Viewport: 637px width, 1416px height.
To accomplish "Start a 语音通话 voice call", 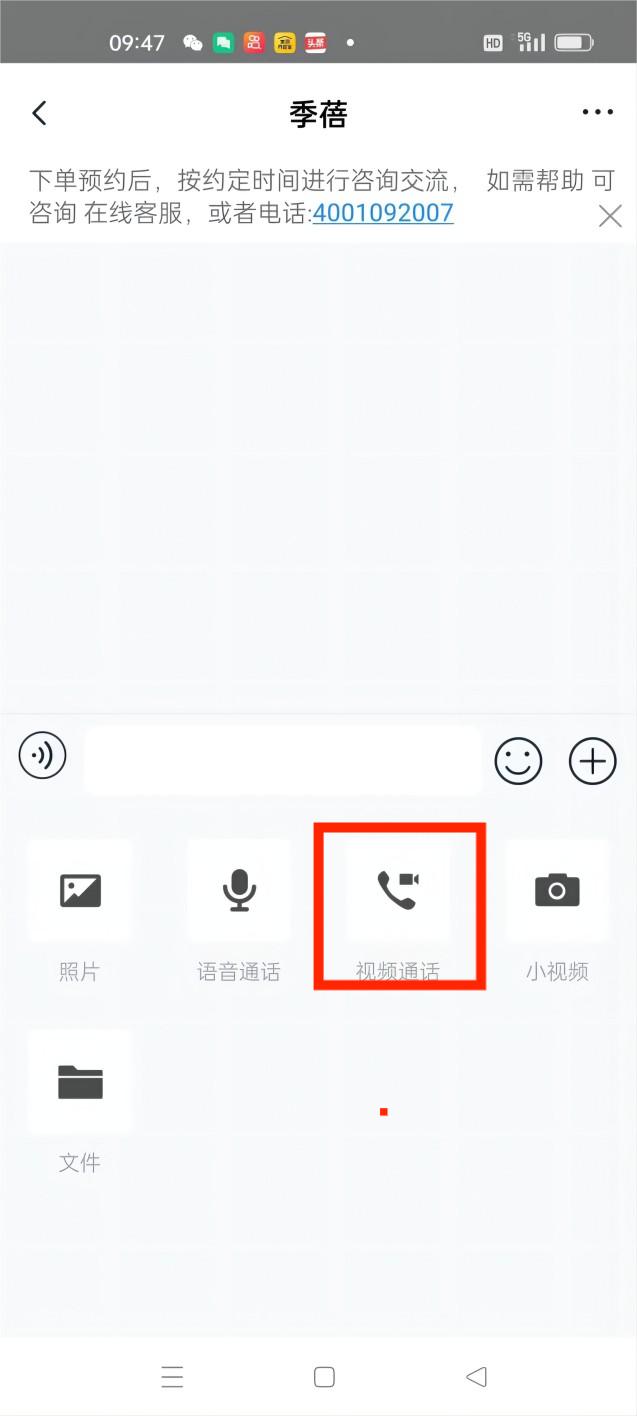I will point(239,890).
